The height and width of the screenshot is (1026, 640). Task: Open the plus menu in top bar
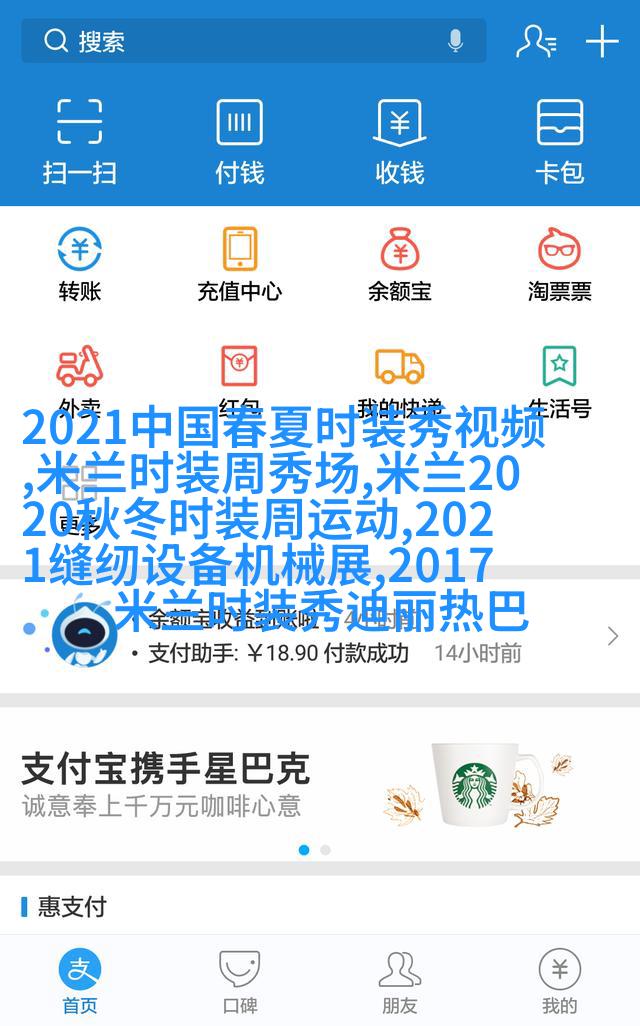click(x=602, y=41)
